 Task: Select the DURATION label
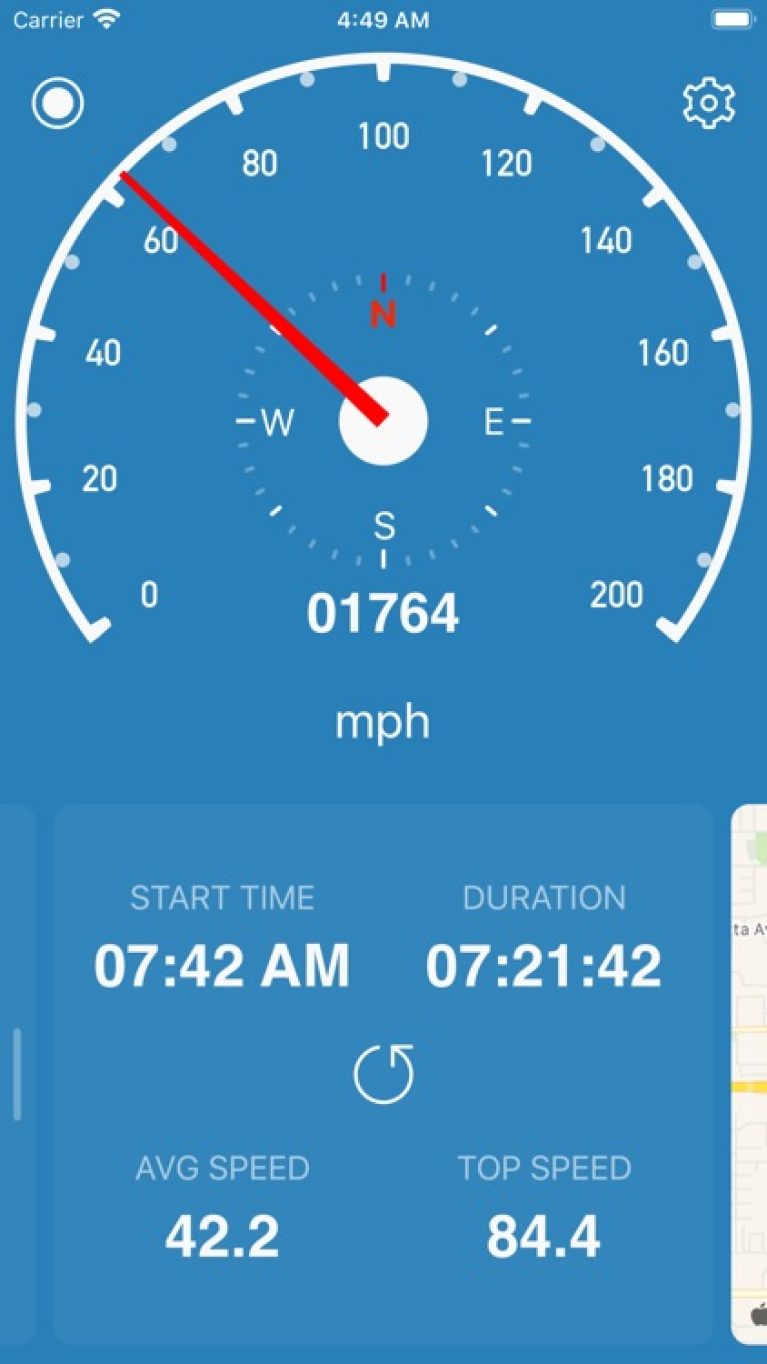[x=545, y=897]
